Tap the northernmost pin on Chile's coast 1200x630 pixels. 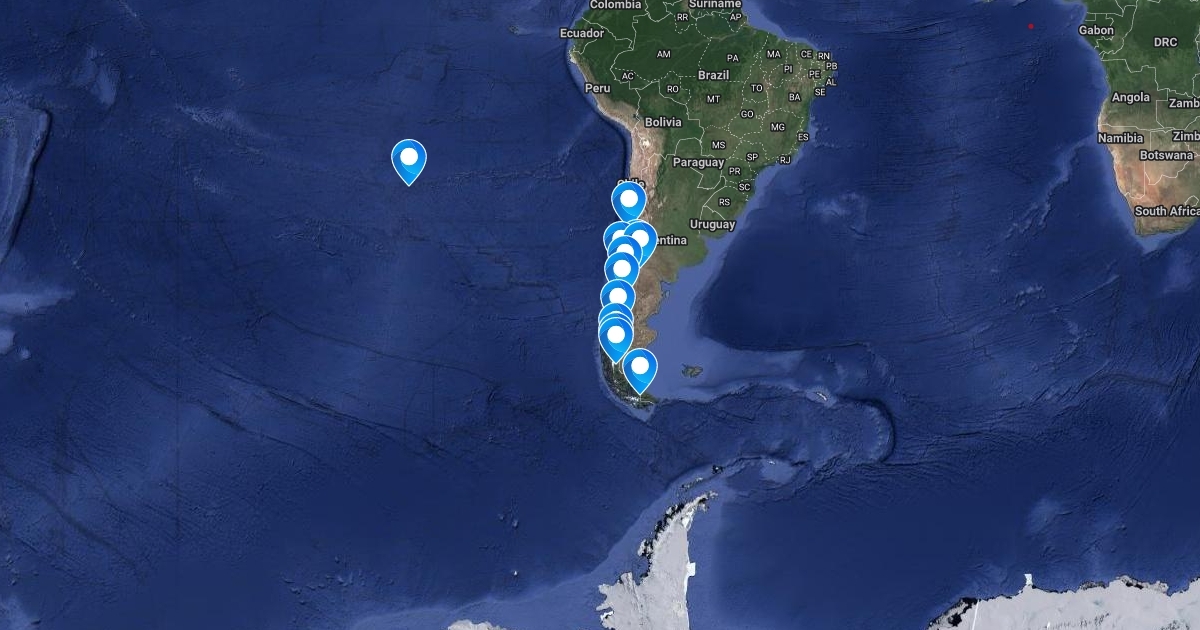[x=629, y=200]
